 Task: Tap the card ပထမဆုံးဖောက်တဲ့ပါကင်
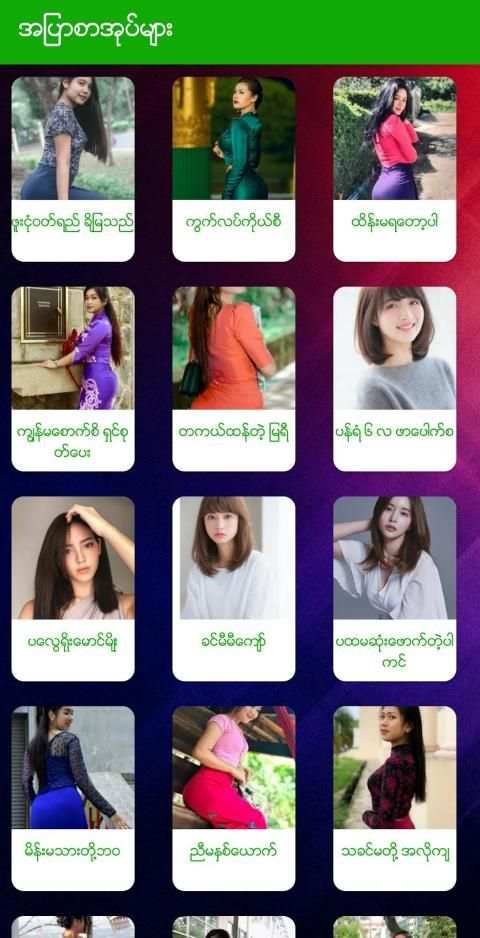pyautogui.click(x=394, y=589)
